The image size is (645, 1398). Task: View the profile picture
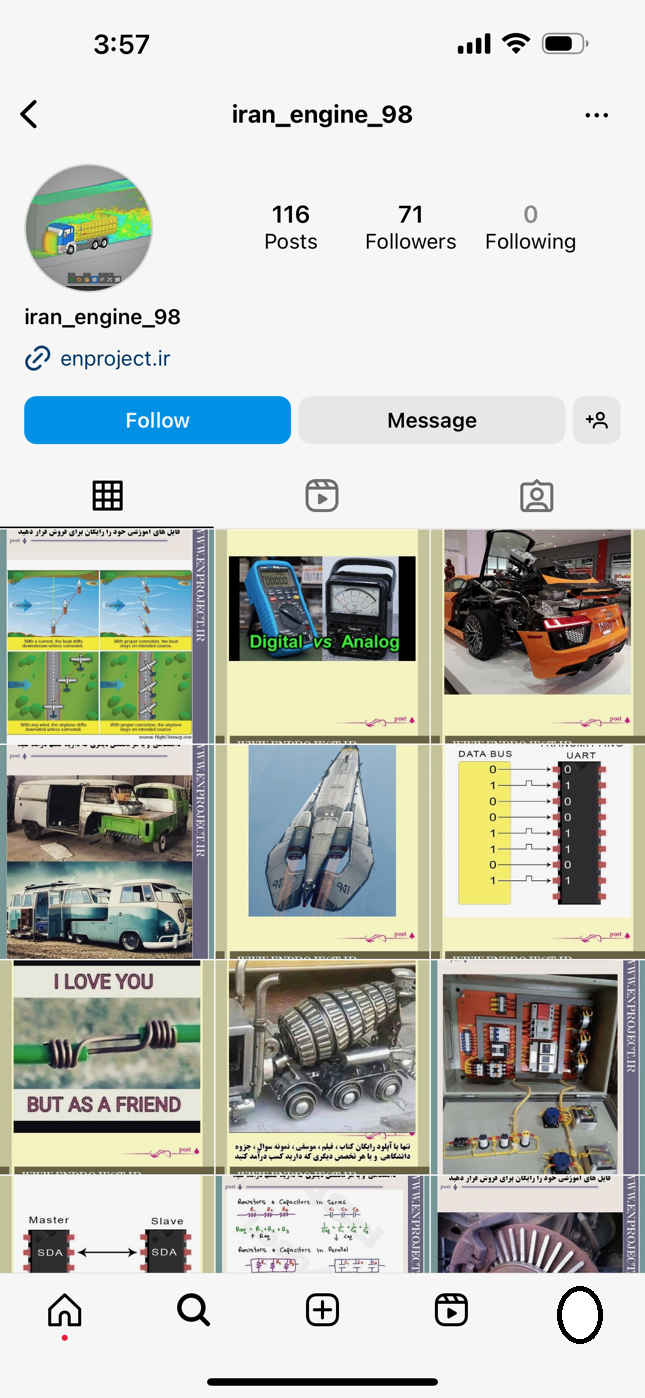(x=89, y=228)
